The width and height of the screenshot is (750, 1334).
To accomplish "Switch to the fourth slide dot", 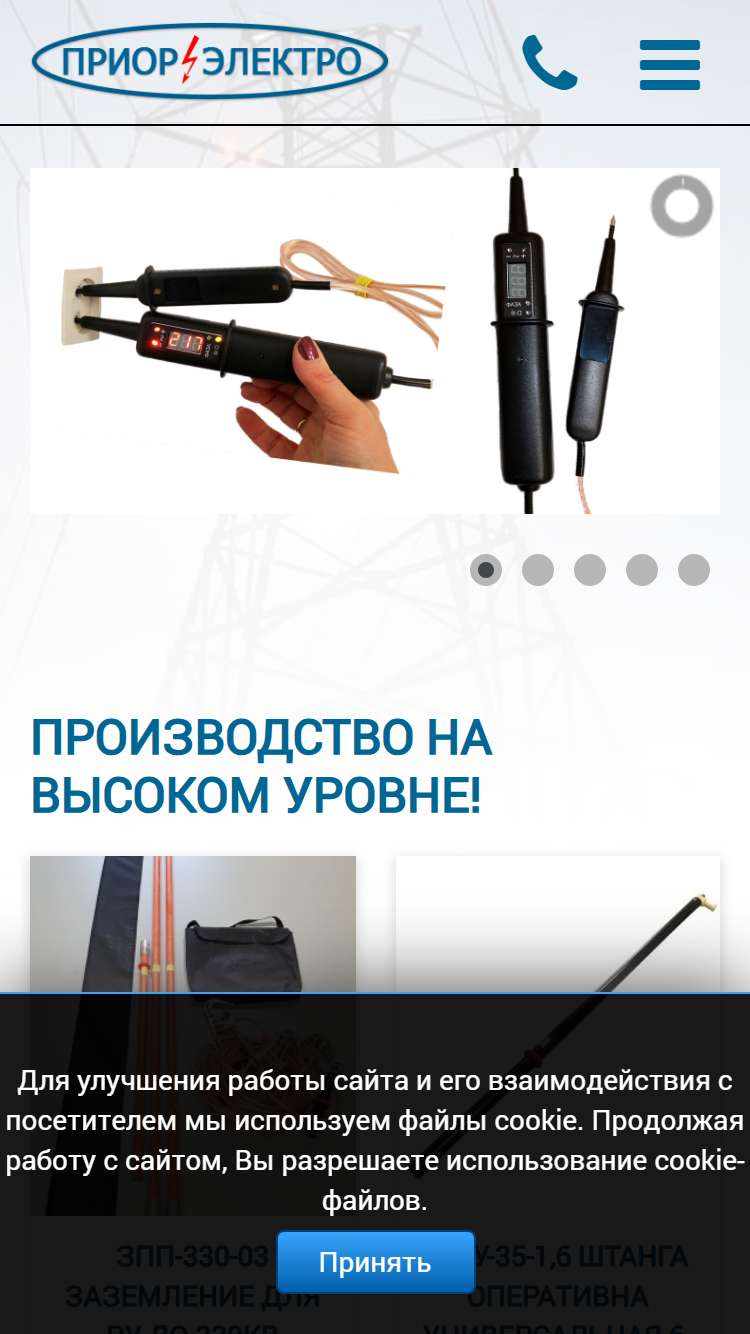I will pyautogui.click(x=642, y=570).
